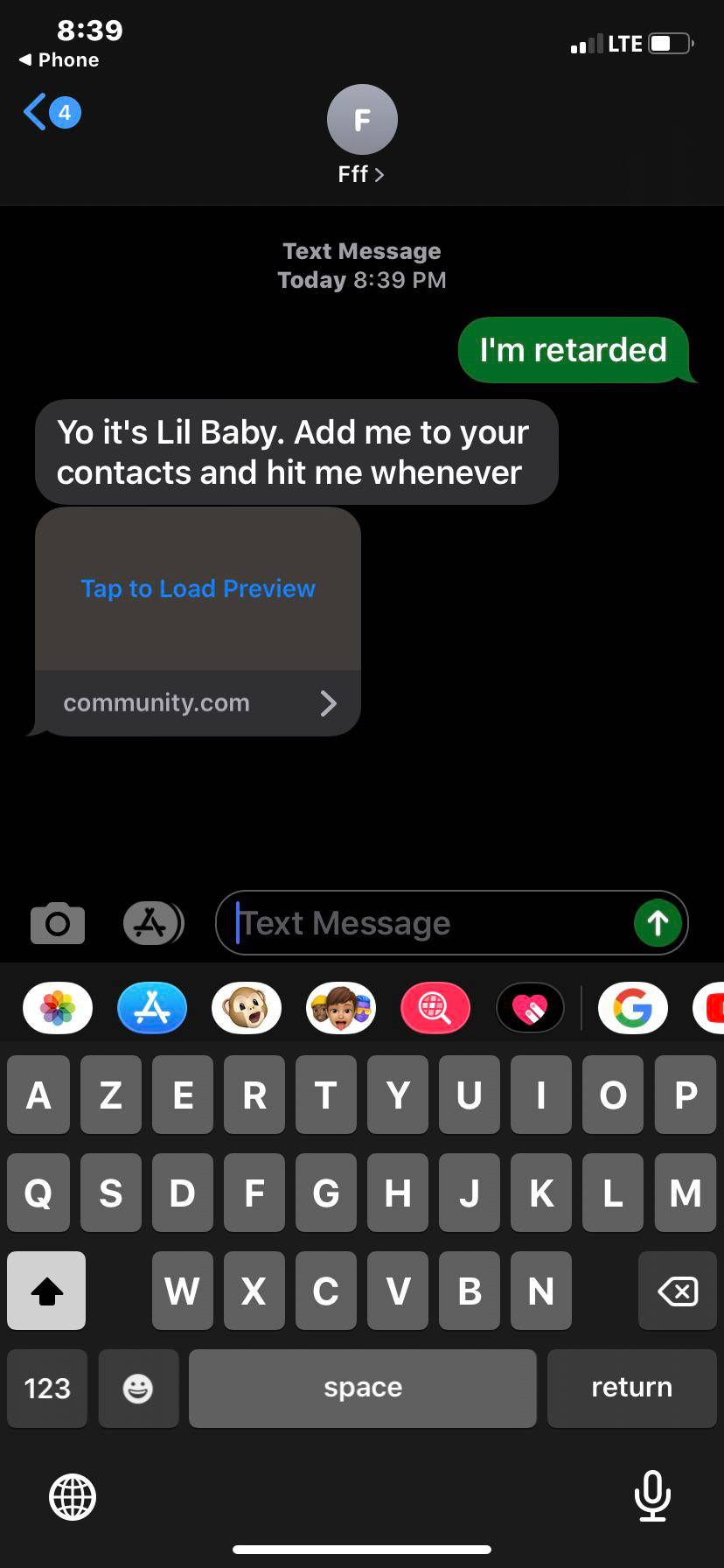The height and width of the screenshot is (1568, 724).
Task: Tap to Load Preview of link
Action: coord(198,588)
